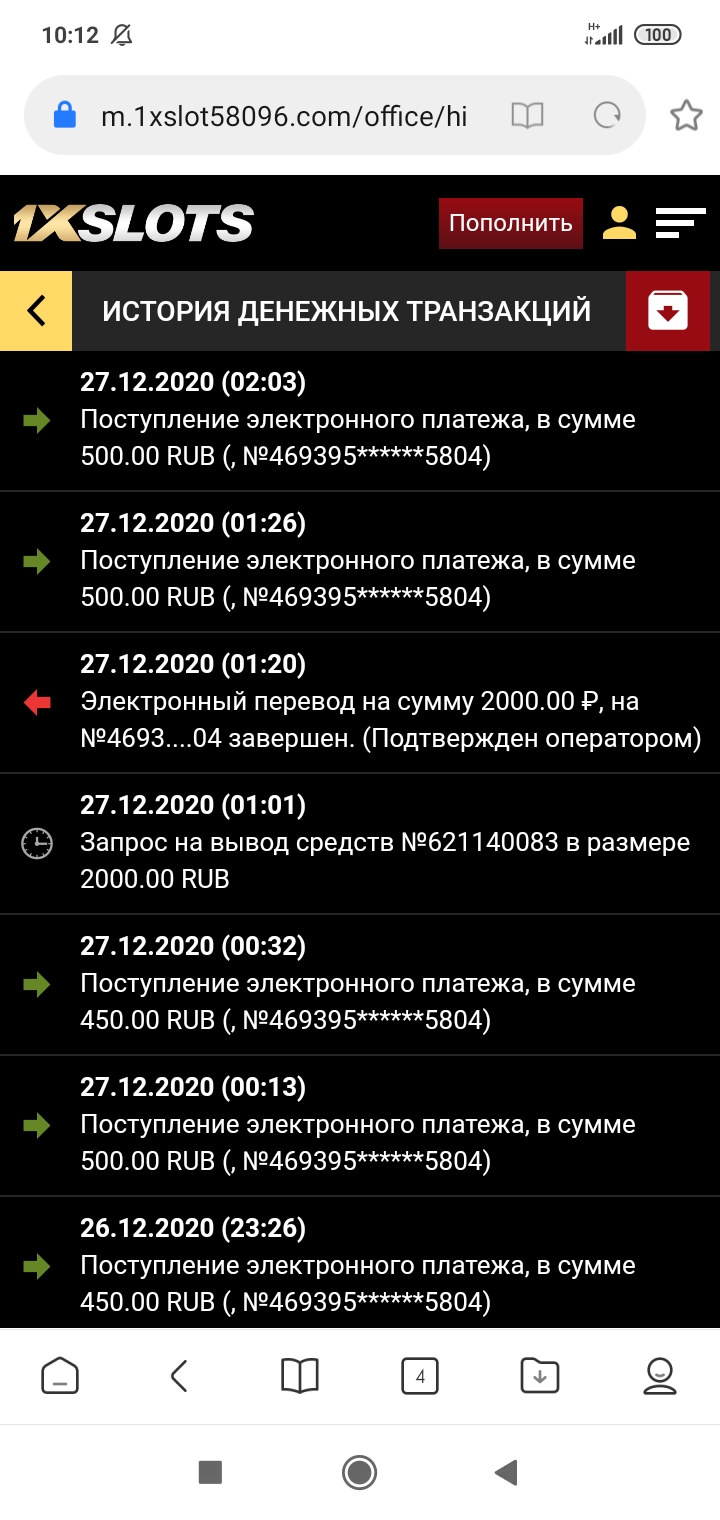This screenshot has height=1520, width=720.
Task: Open browser account profile
Action: [x=660, y=1377]
